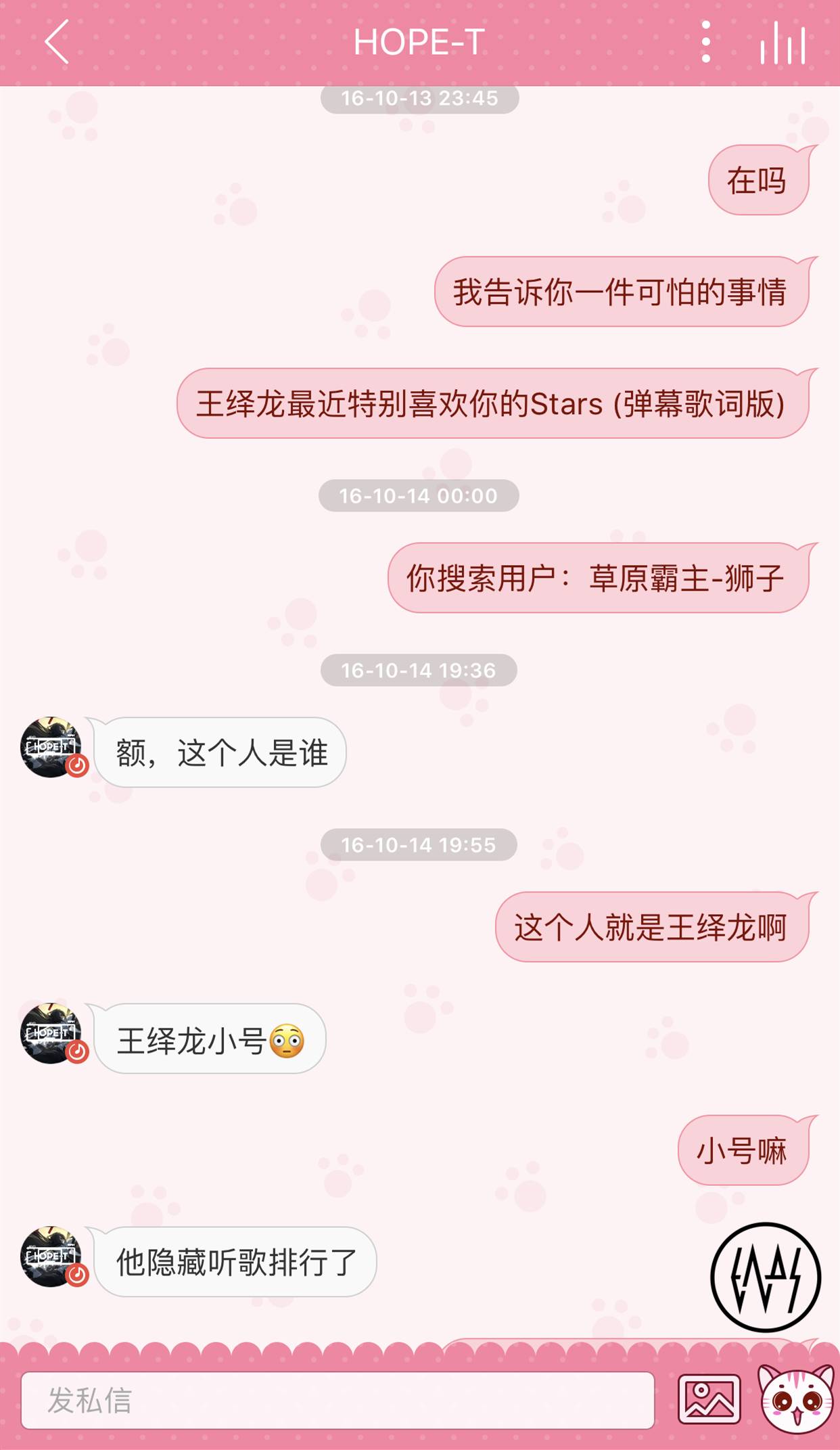The image size is (840, 1450).
Task: Open HOPE-T's avatar beside 王绎龙小号
Action: (51, 1033)
